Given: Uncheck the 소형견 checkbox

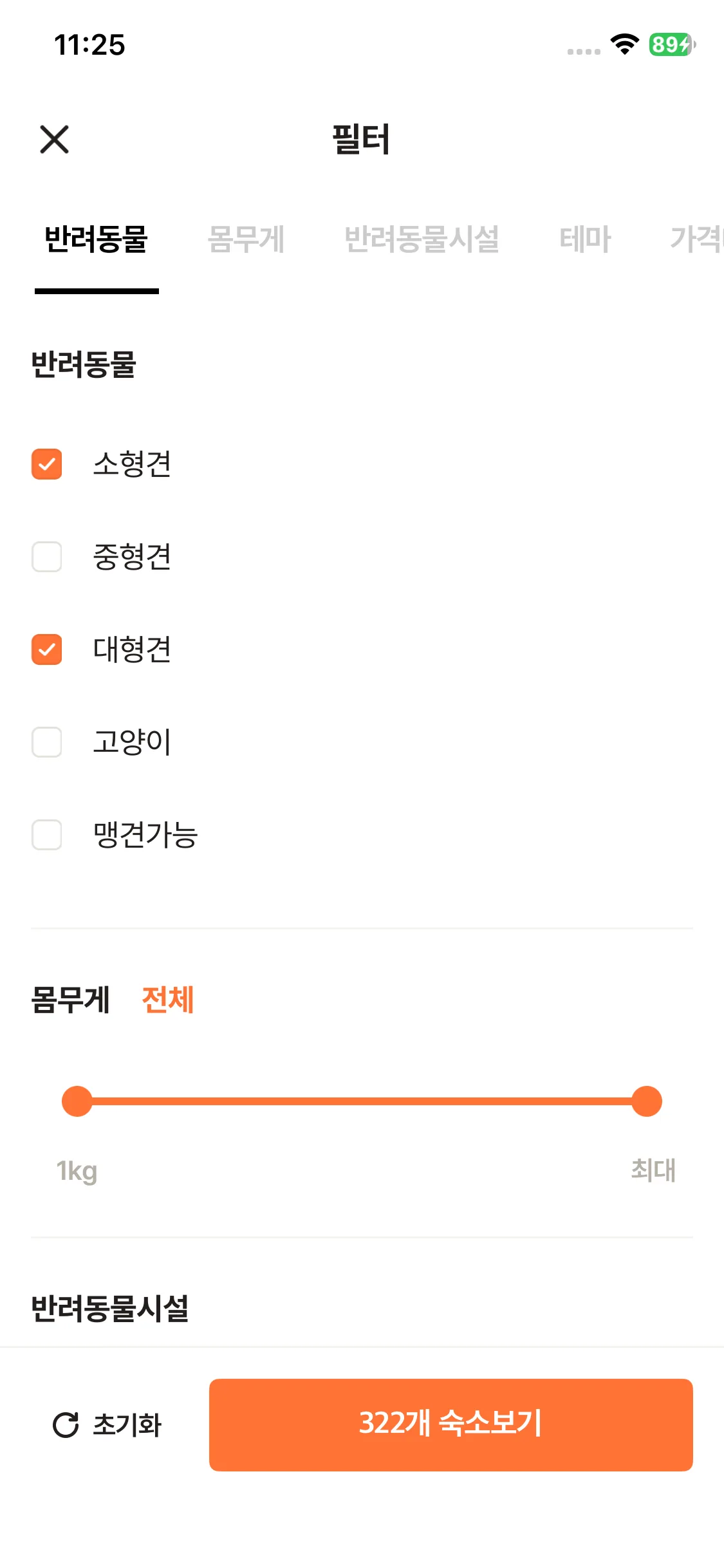Looking at the screenshot, I should tap(47, 464).
